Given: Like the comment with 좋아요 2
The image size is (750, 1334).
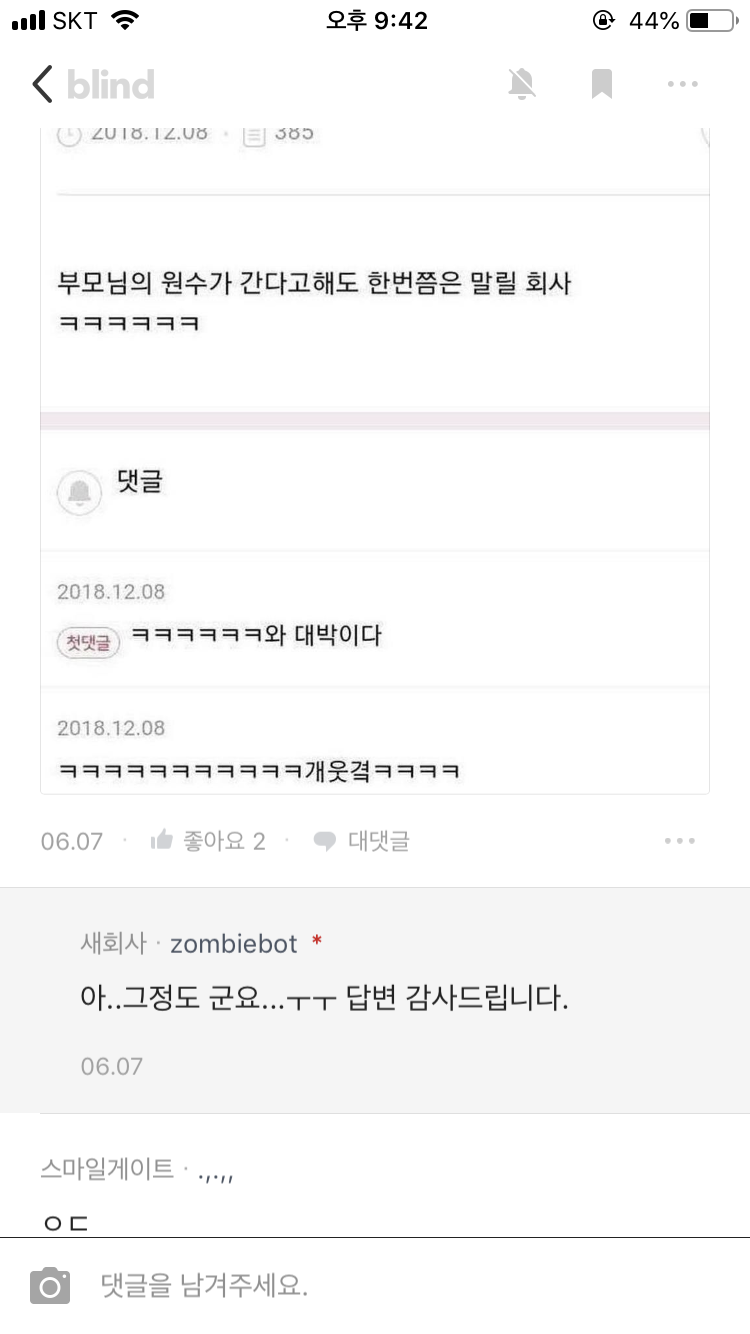Looking at the screenshot, I should coord(208,841).
